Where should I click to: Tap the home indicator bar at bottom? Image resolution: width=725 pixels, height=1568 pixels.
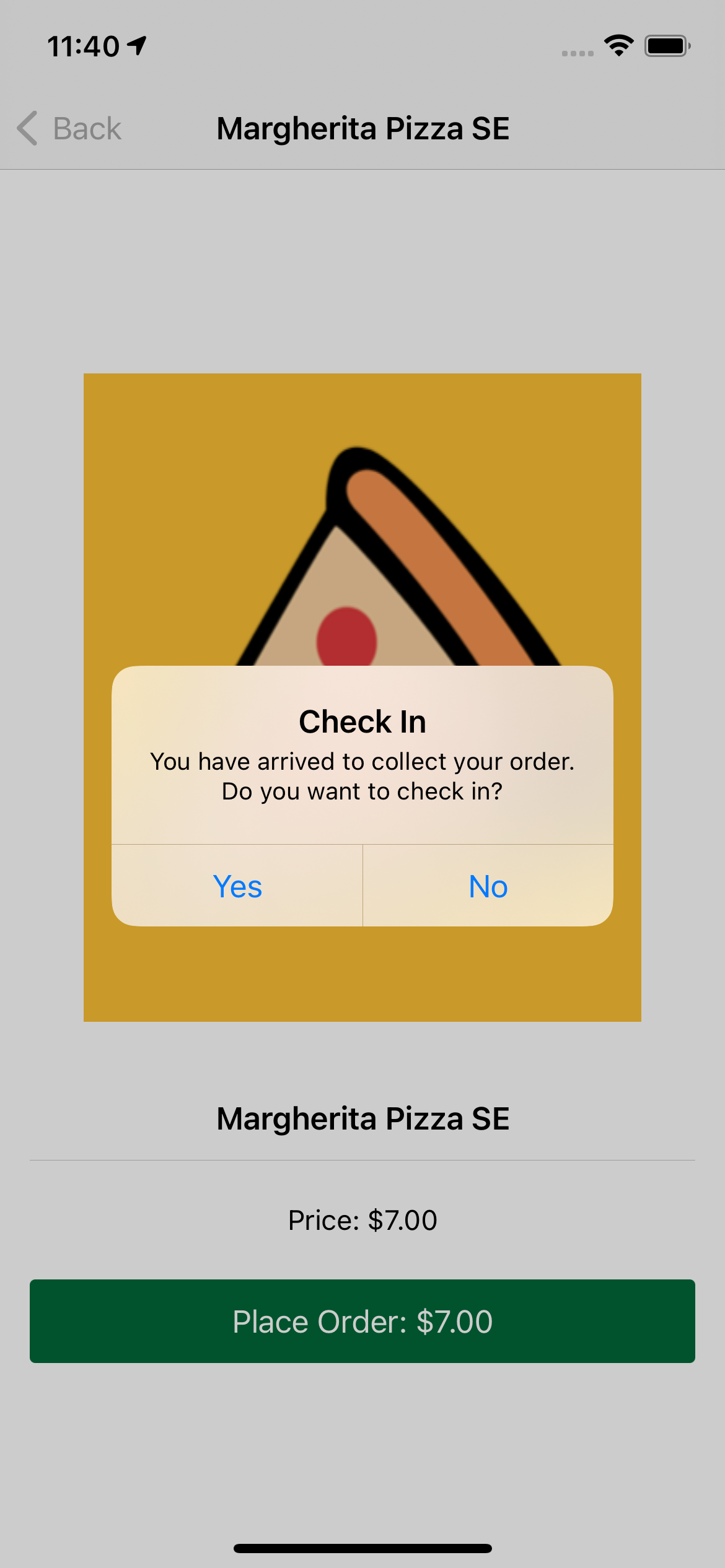click(x=362, y=1548)
